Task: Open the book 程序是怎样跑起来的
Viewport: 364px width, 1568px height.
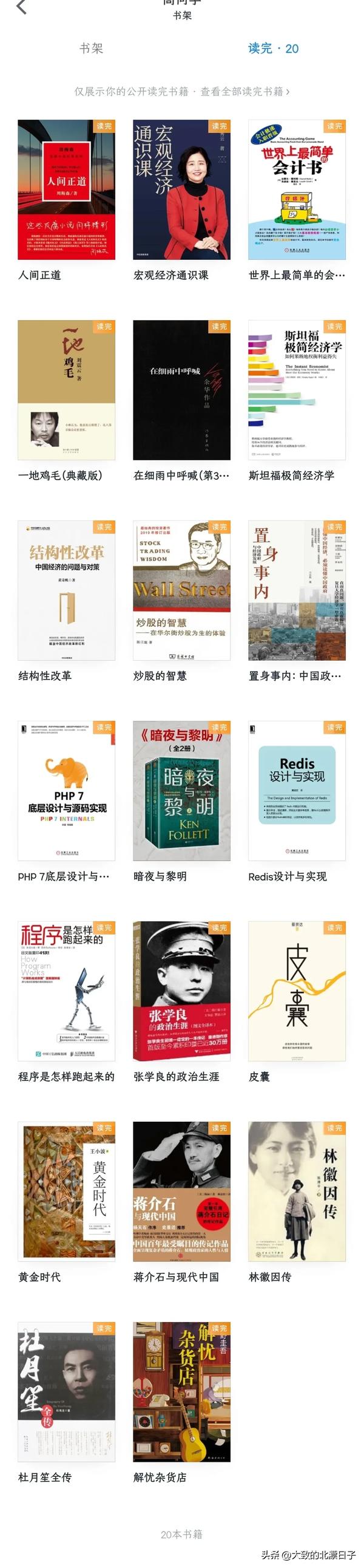Action: pos(66,990)
